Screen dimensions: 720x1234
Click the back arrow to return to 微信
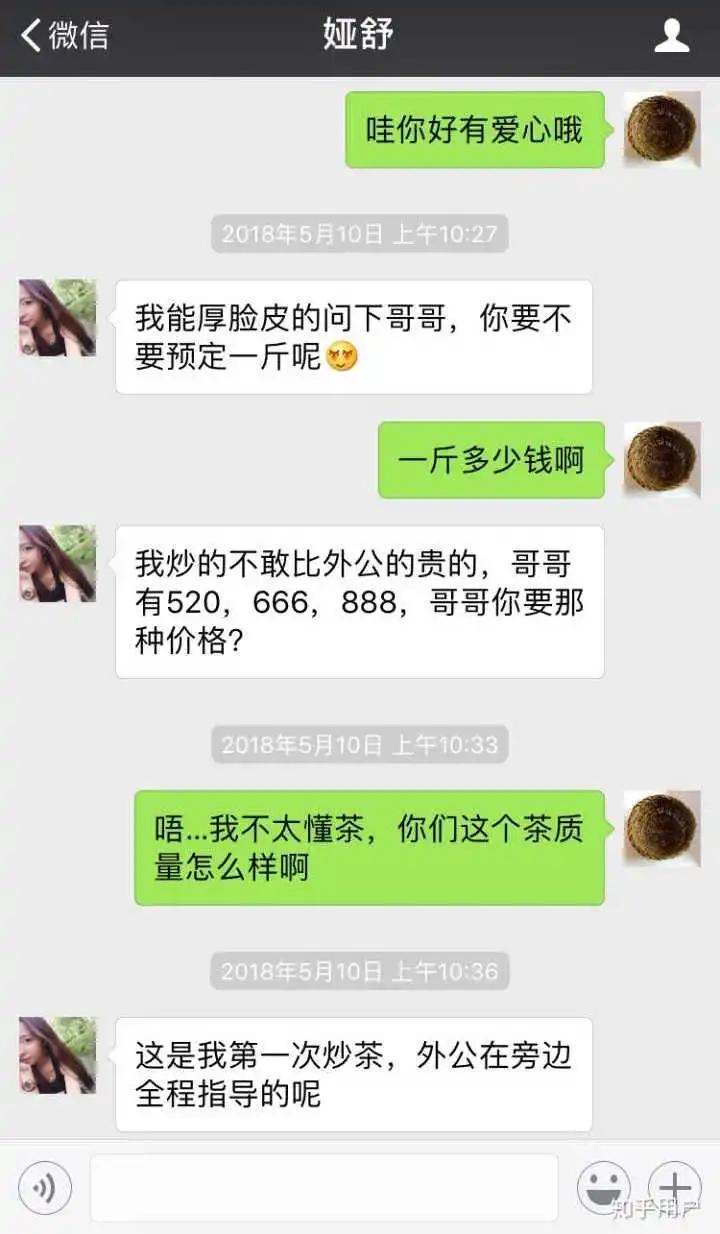28,33
